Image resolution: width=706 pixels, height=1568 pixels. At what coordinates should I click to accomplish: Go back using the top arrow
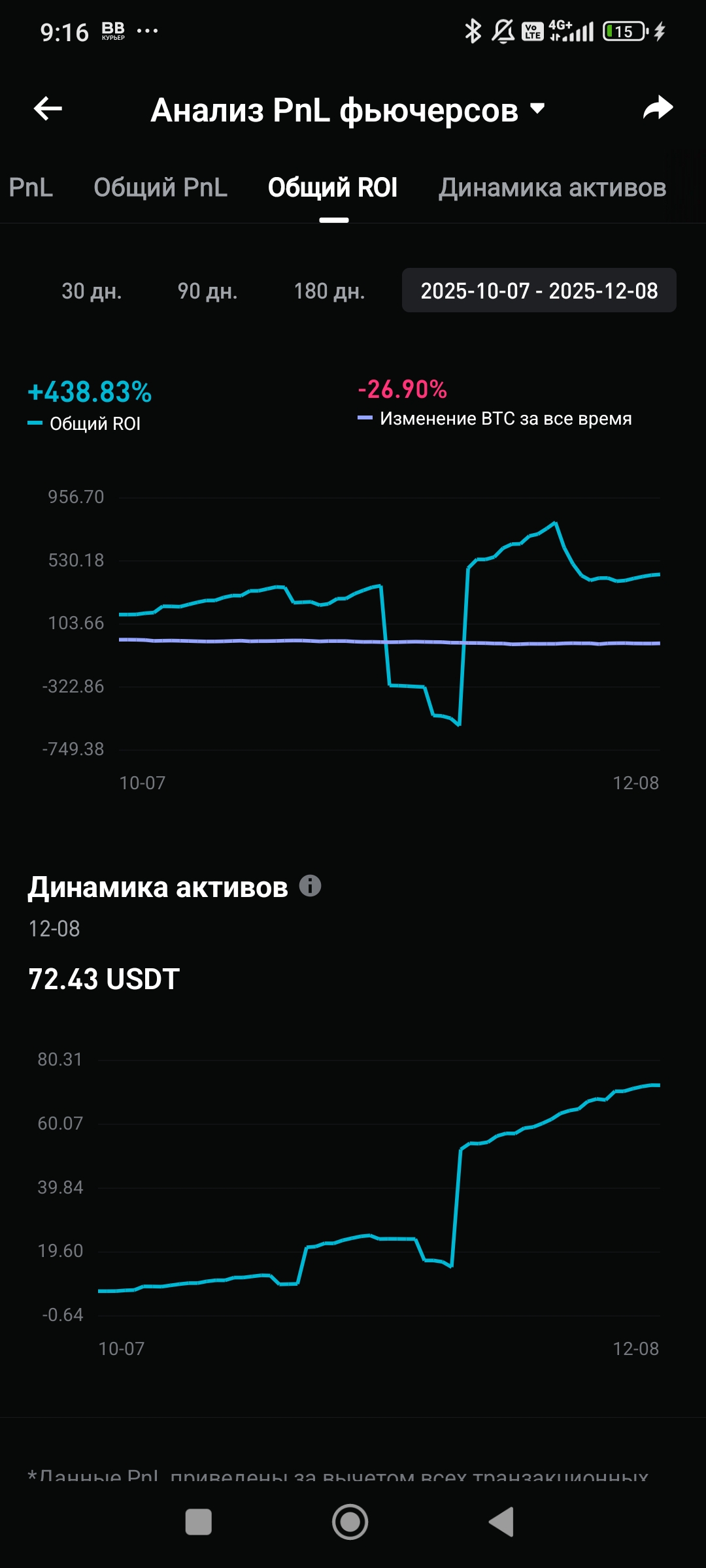[48, 108]
